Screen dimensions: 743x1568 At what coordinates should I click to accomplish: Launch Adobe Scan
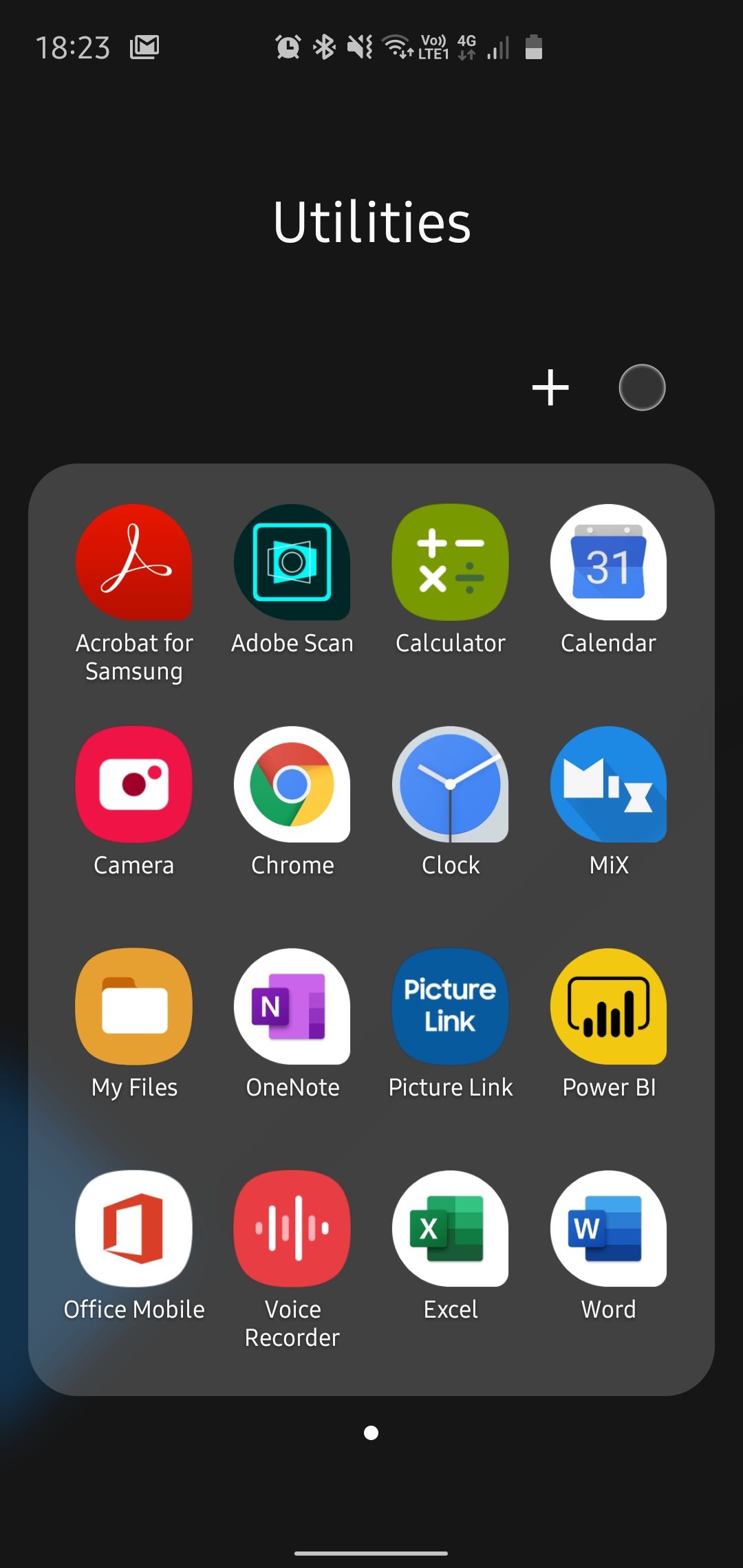[x=292, y=563]
